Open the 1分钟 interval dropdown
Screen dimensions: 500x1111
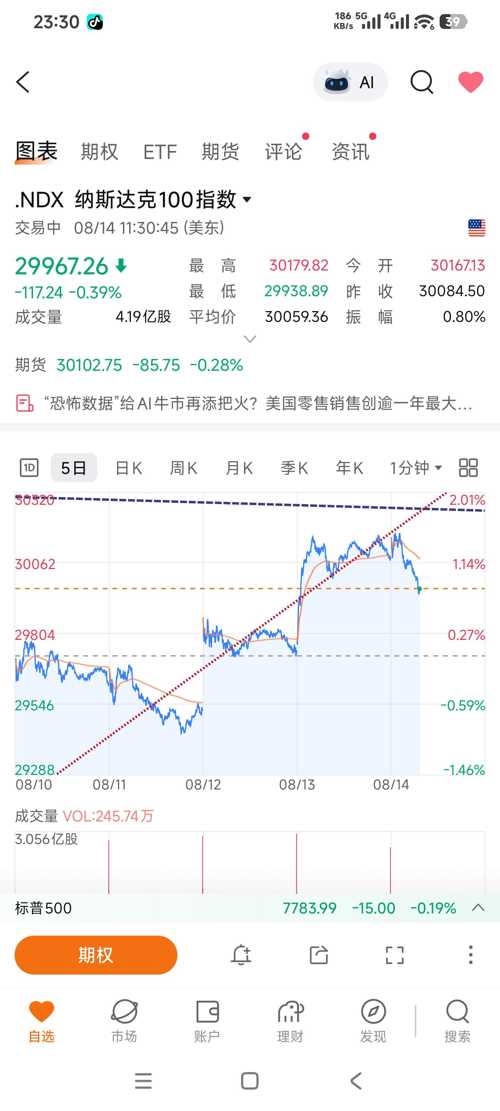click(416, 468)
